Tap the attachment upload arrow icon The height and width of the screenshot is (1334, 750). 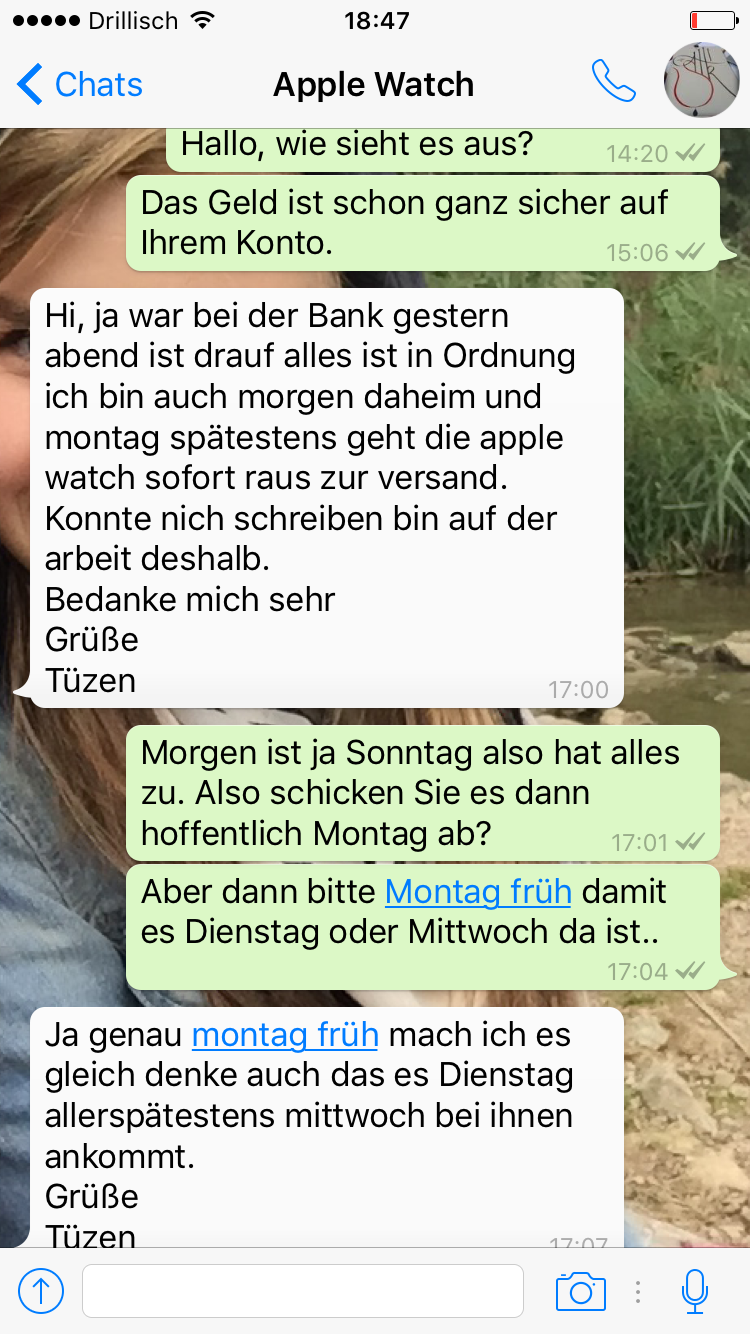(x=41, y=1291)
